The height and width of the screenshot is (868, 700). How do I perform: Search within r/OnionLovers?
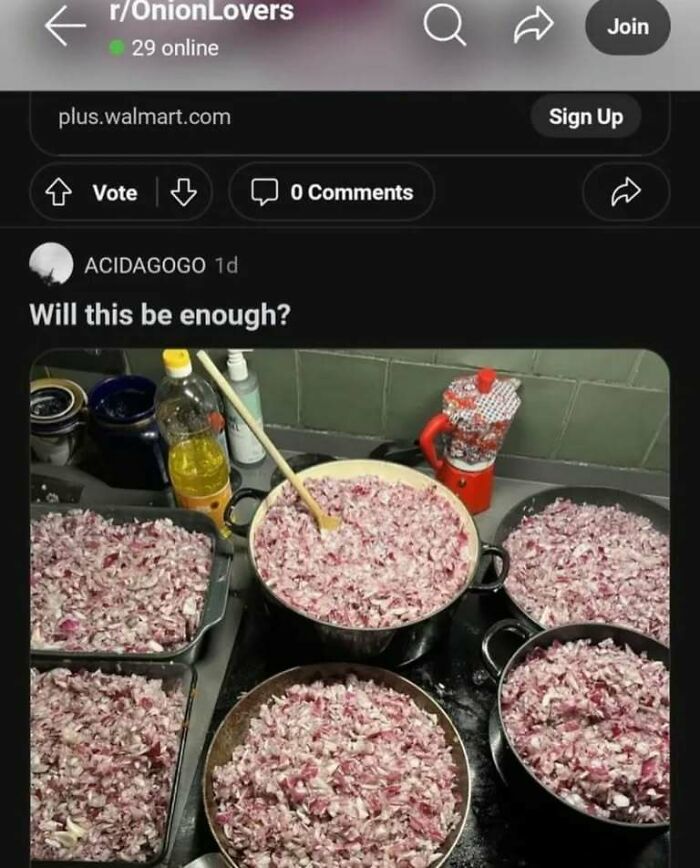445,26
